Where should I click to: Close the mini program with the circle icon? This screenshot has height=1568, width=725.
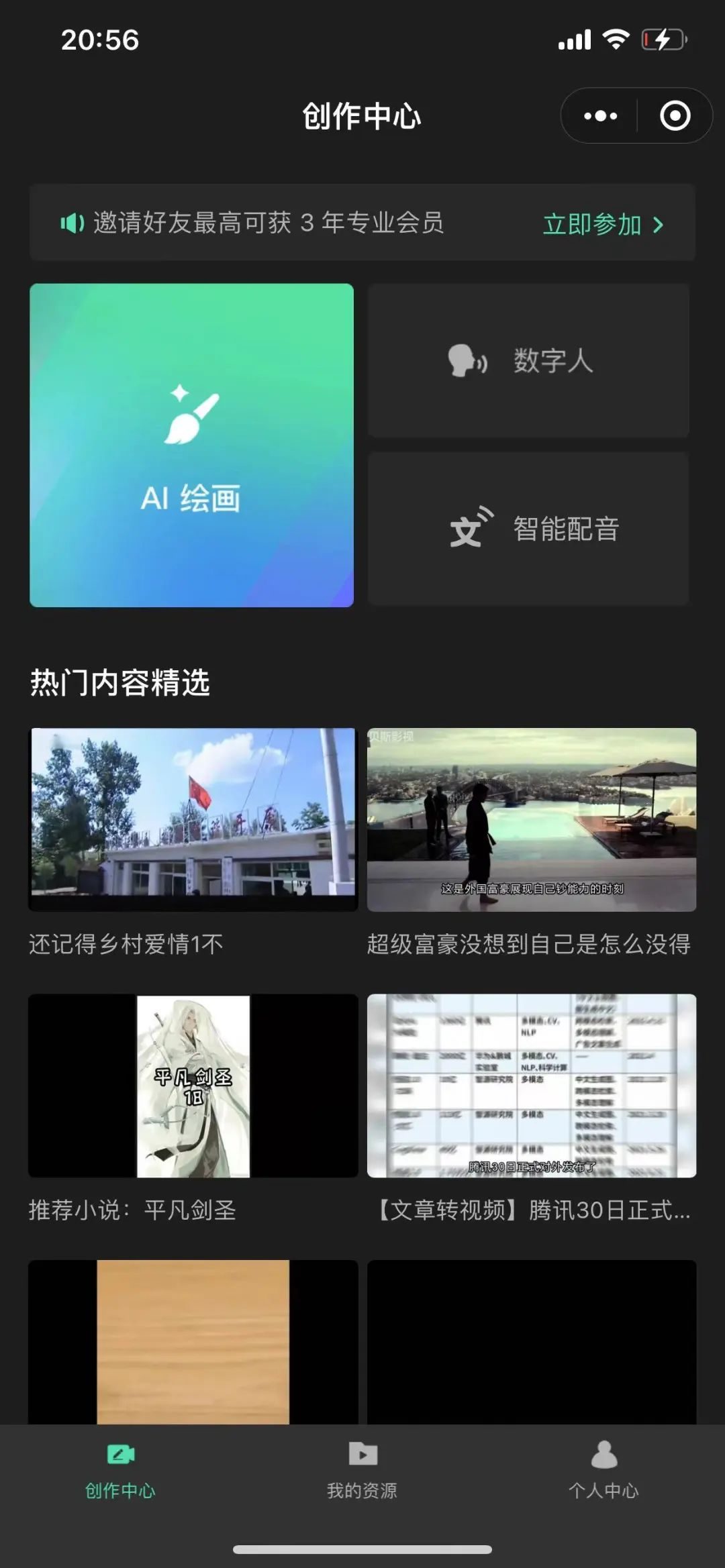point(675,116)
